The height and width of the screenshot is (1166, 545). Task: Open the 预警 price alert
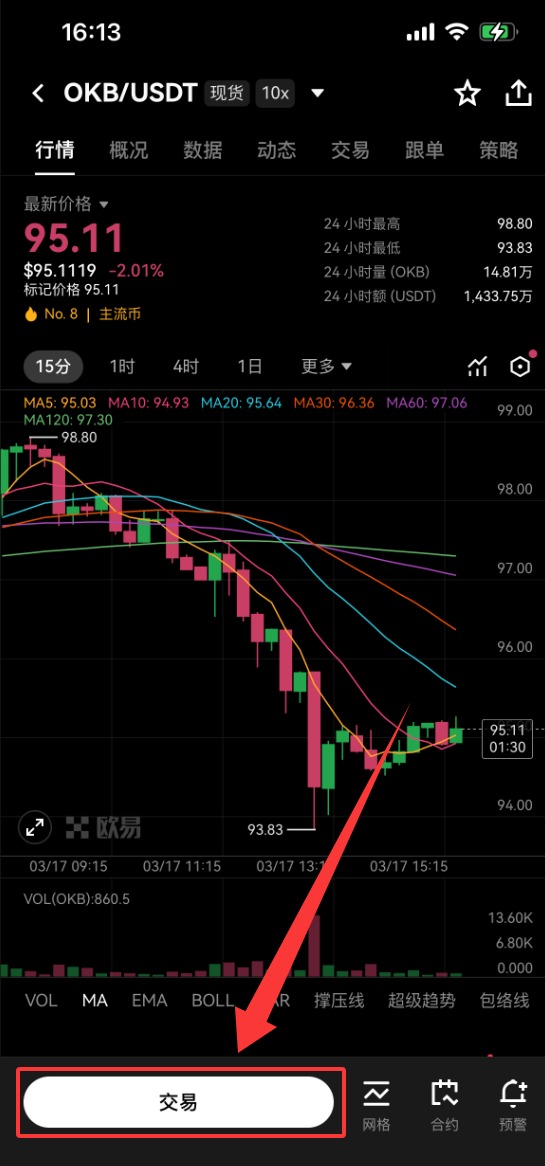[x=512, y=1106]
